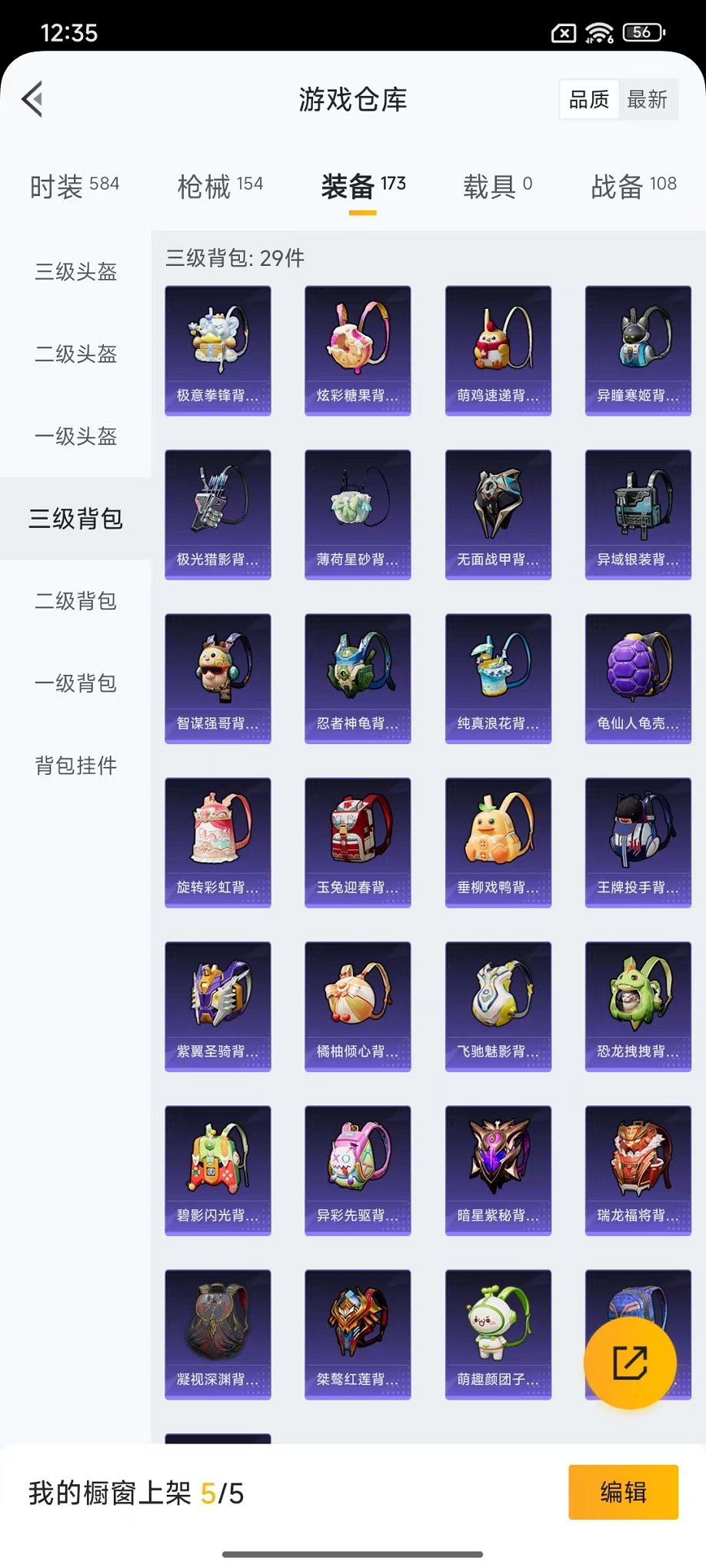Screen dimensions: 706x1568
Task: Open the 暗星紫秘 backpack item
Action: [x=498, y=1170]
